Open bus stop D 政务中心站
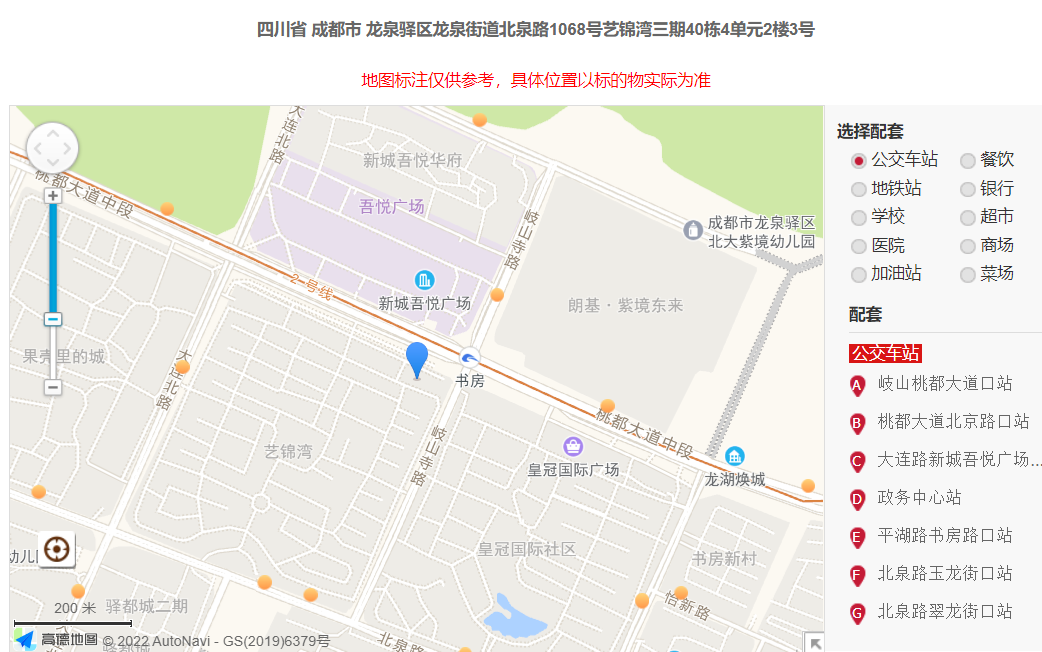 [x=919, y=497]
